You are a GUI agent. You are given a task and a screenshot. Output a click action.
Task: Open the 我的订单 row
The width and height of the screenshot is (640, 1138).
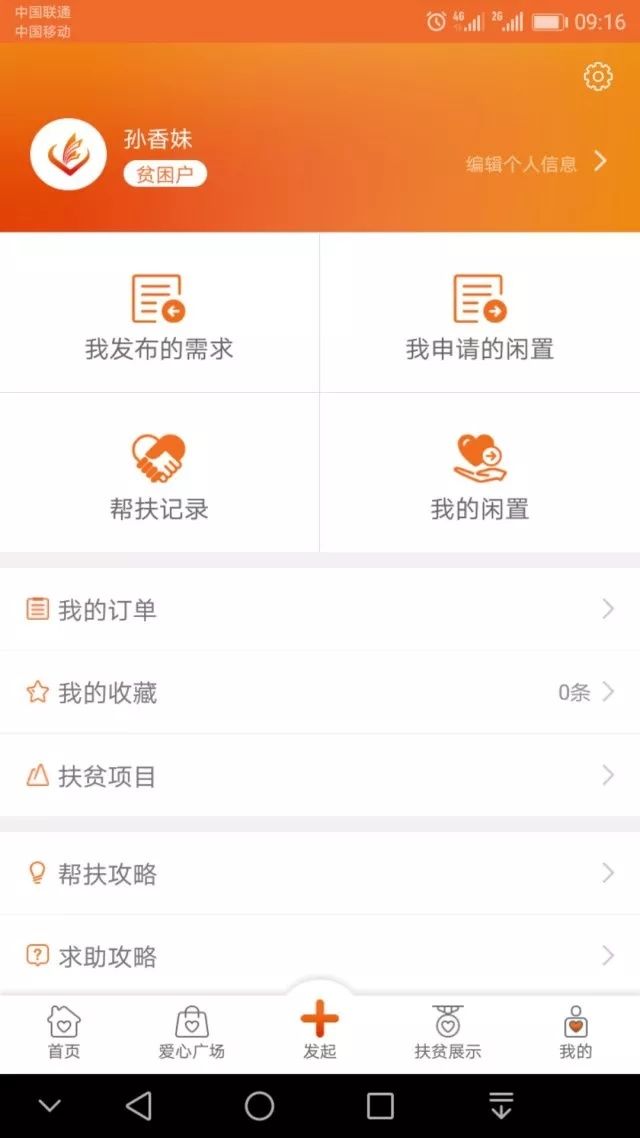(x=320, y=609)
